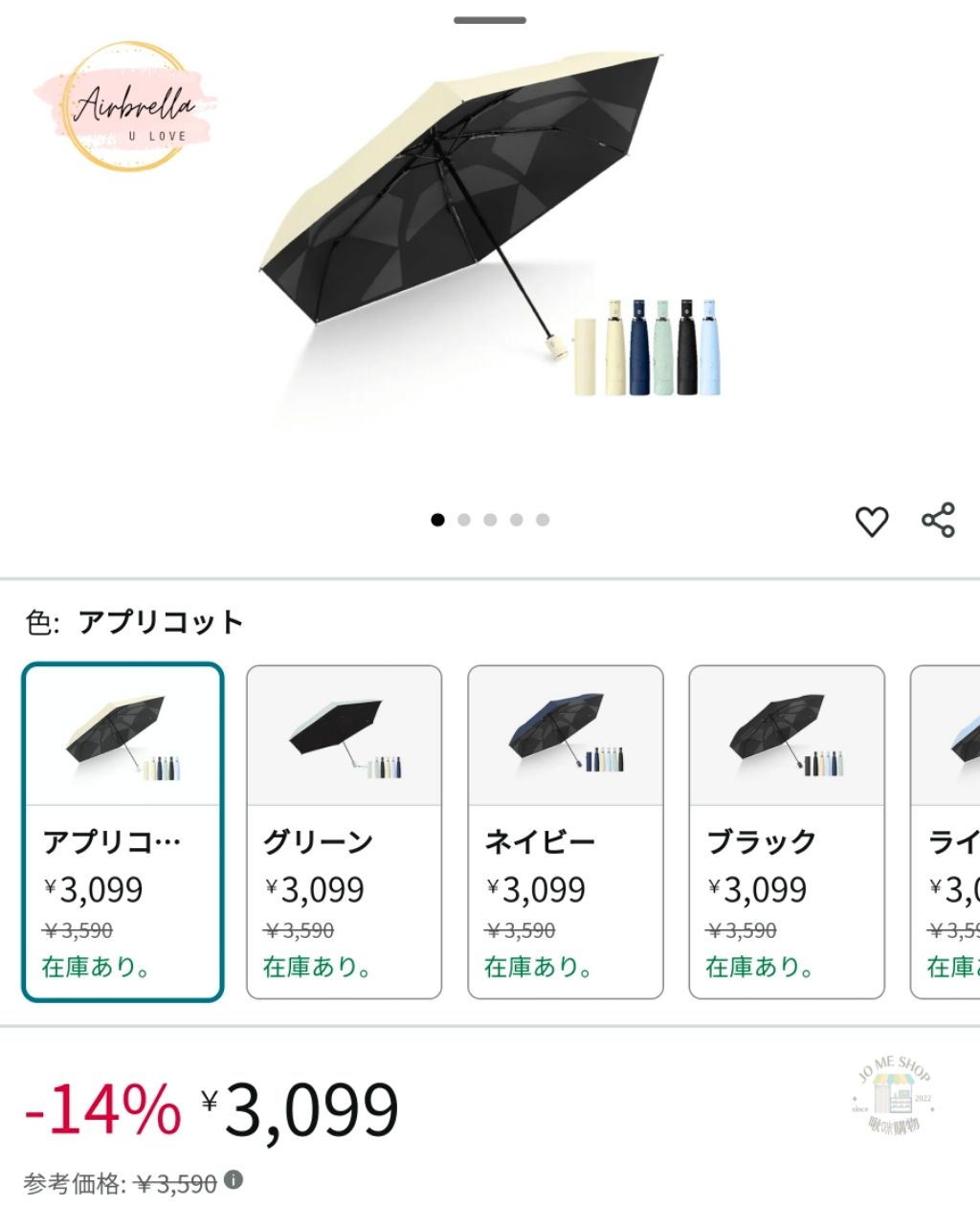Viewport: 980px width, 1207px height.
Task: Switch to the ブラック color variant
Action: pyautogui.click(x=786, y=831)
